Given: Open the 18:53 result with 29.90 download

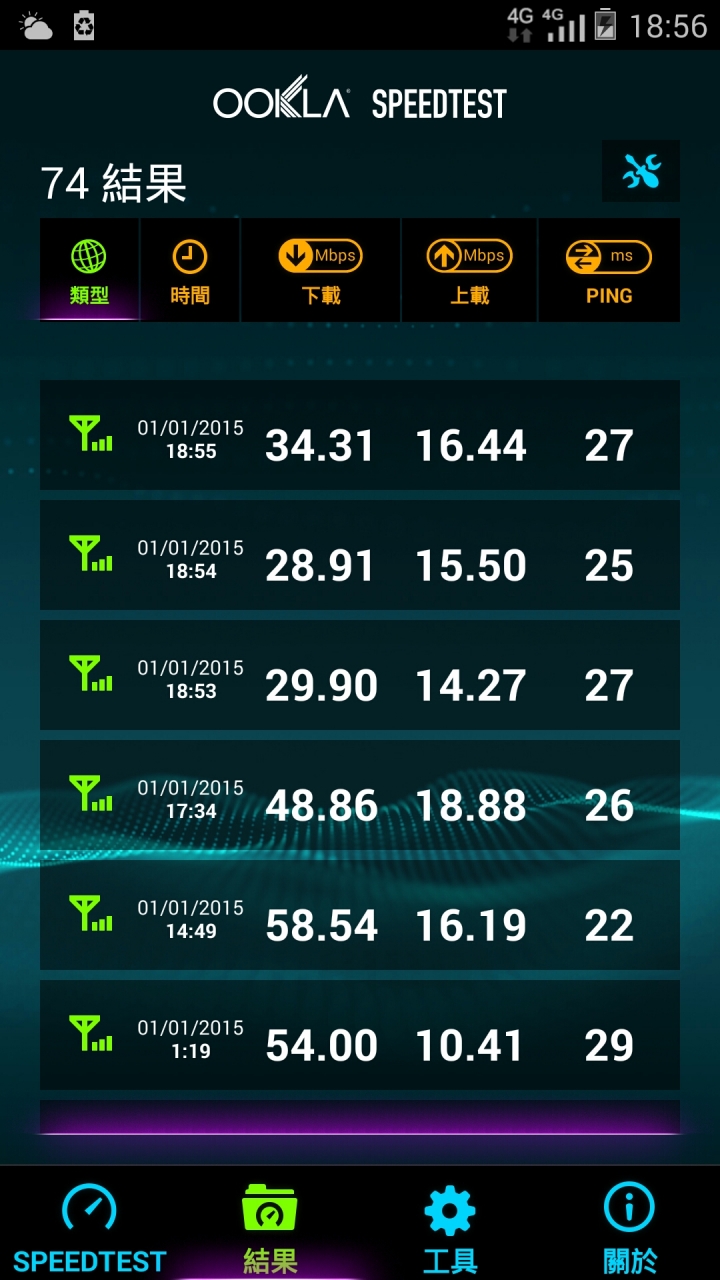Looking at the screenshot, I should (360, 675).
